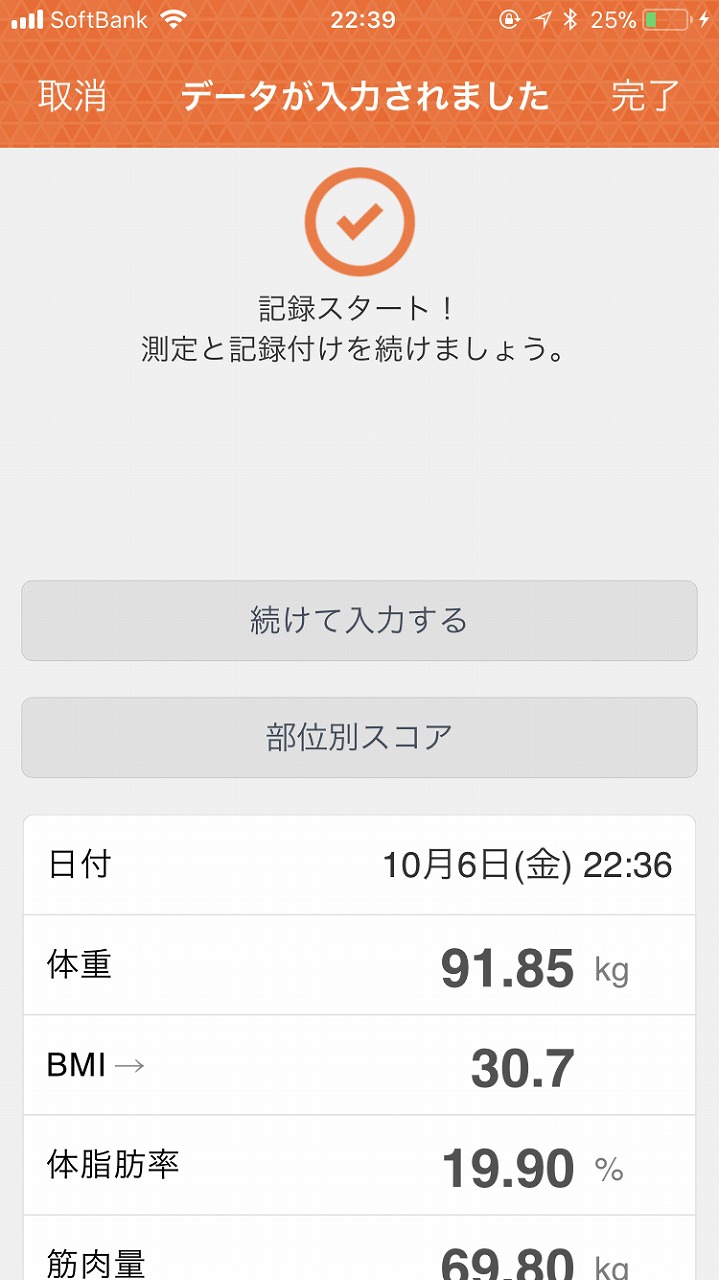This screenshot has width=719, height=1280.
Task: Tap 取消 to cancel the entry
Action: [72, 96]
